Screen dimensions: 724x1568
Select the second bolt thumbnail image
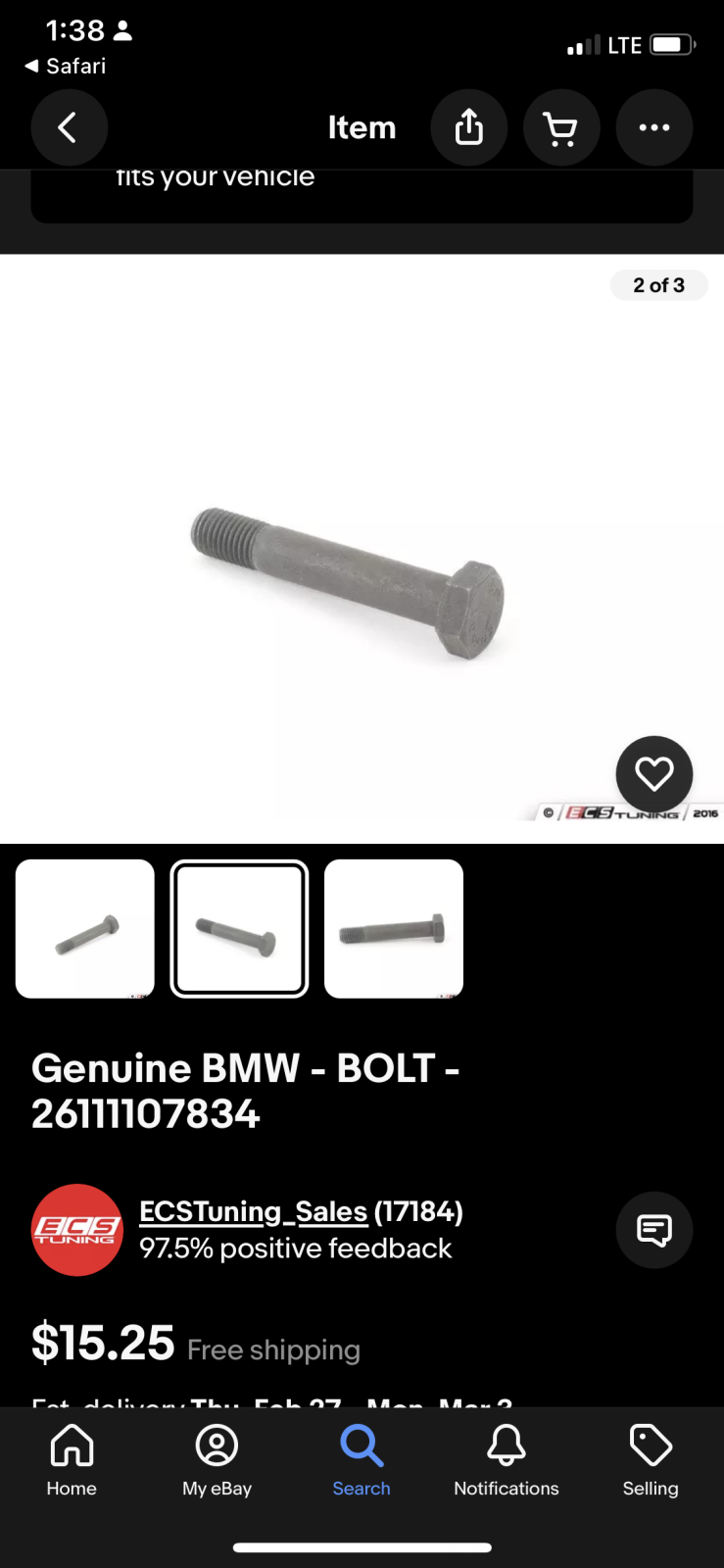click(x=239, y=929)
